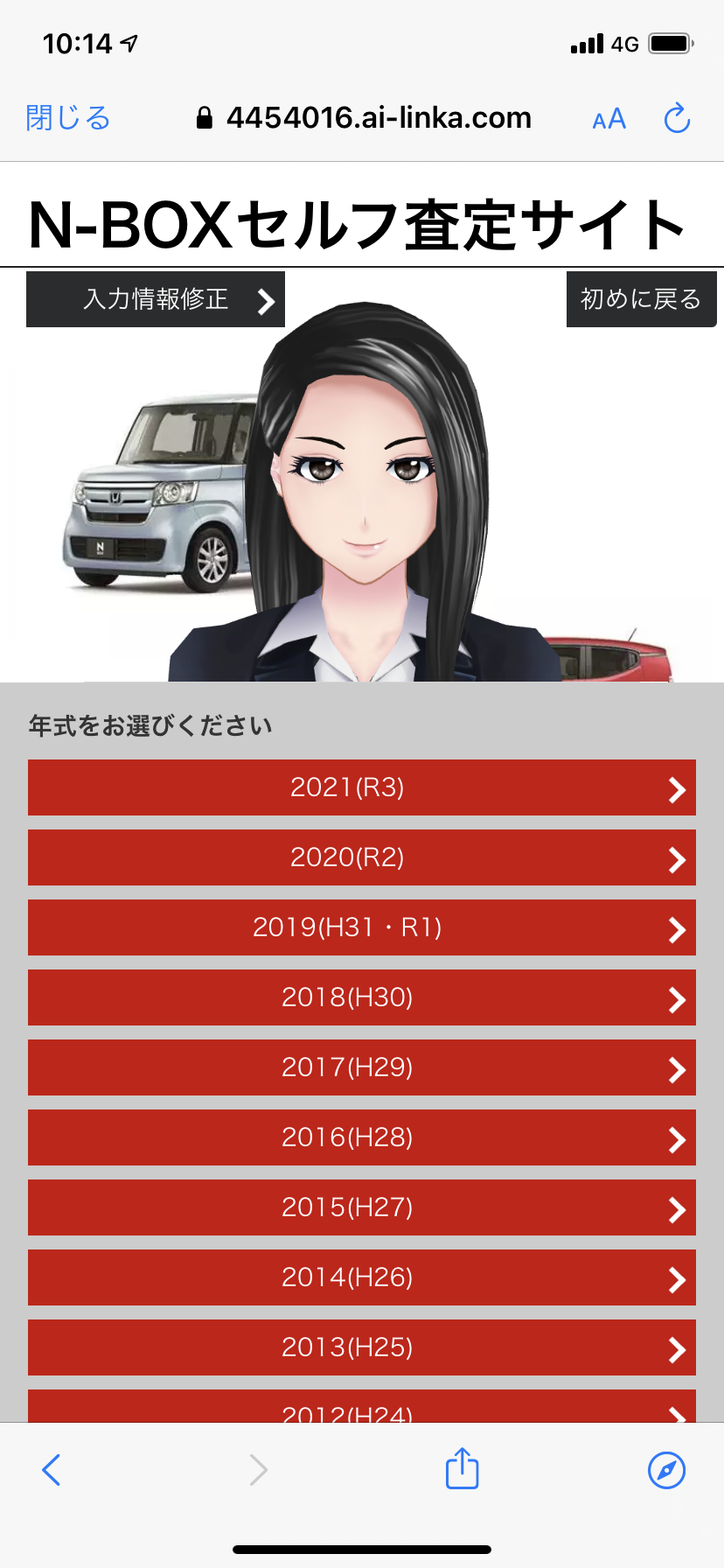724x1568 pixels.
Task: Choose 2019(H31・R1) as the year
Action: click(x=362, y=927)
